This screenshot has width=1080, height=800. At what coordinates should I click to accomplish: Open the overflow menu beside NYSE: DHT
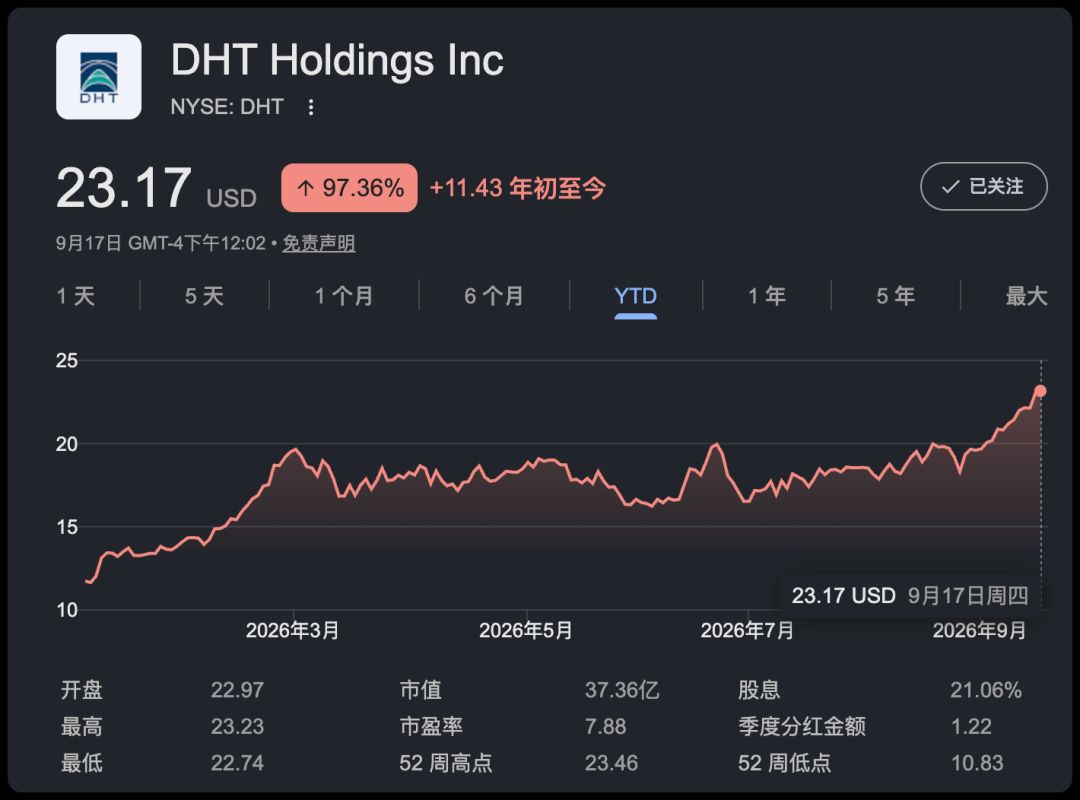click(x=311, y=107)
